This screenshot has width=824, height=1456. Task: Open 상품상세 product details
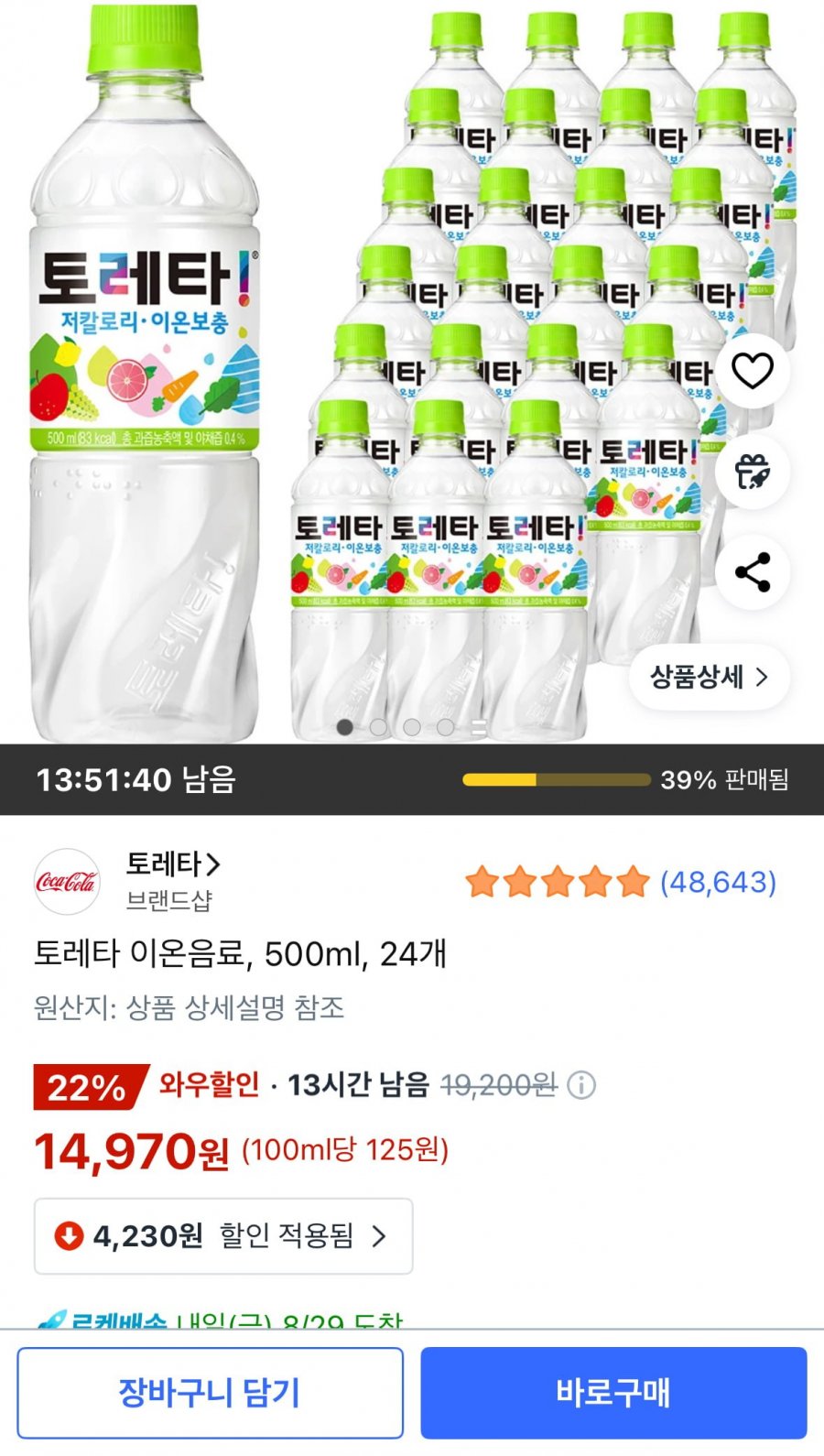pos(710,677)
